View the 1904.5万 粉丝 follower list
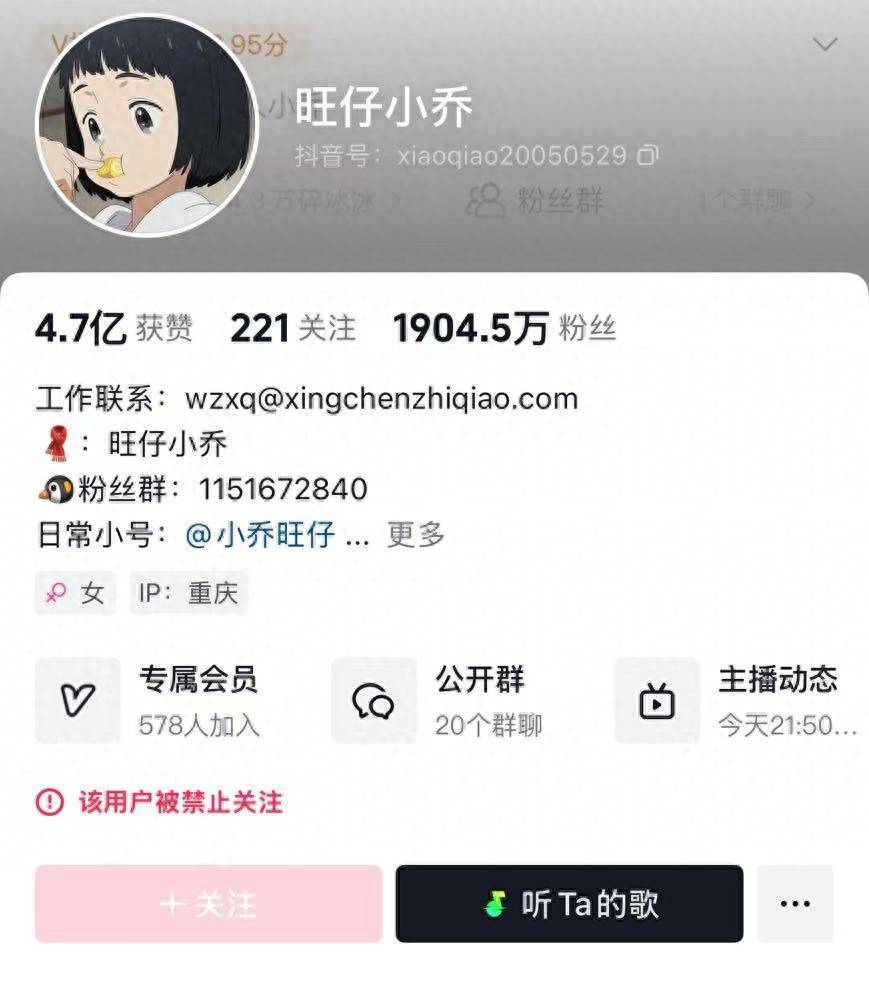Screen dimensions: 869x1003 pyautogui.click(x=505, y=328)
